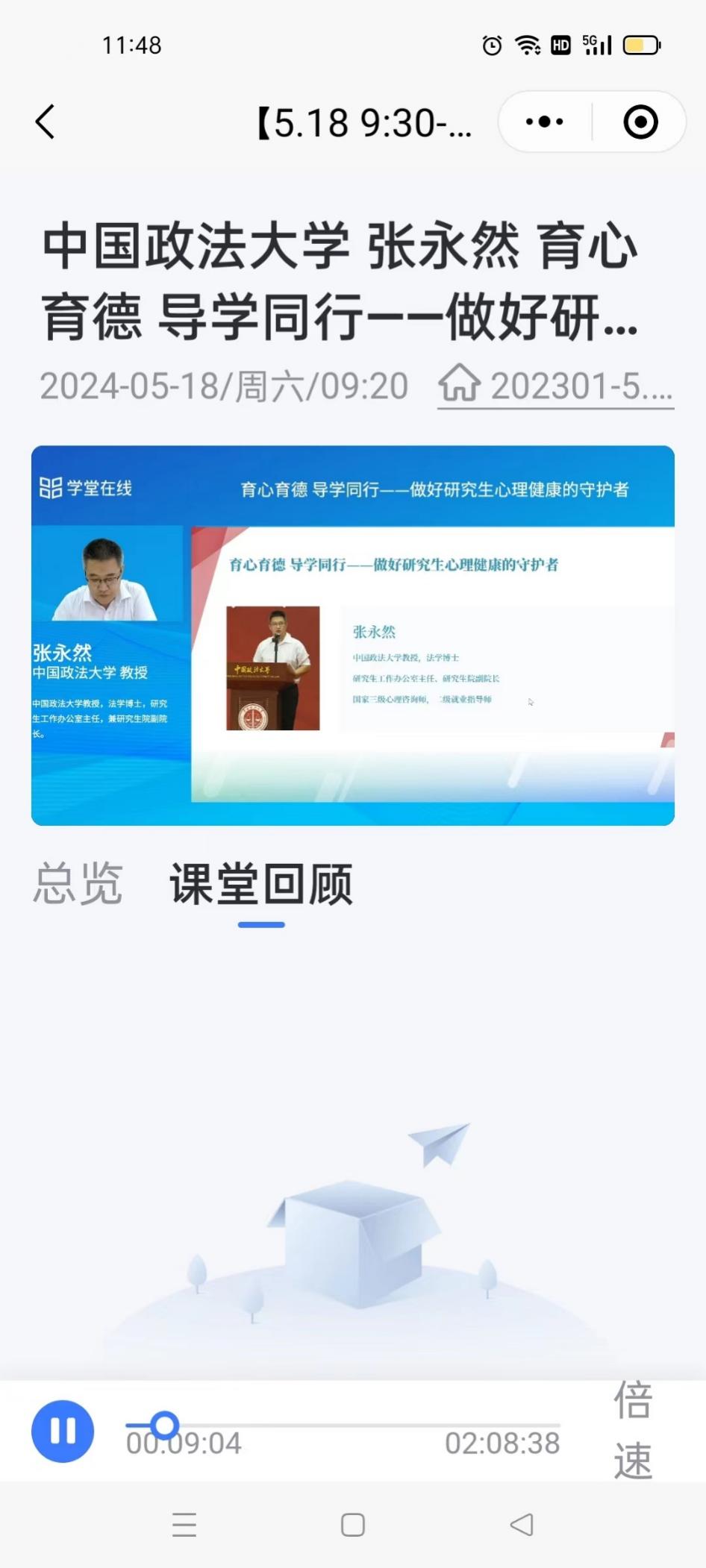The height and width of the screenshot is (1568, 706).
Task: Close the mini program with the circle button
Action: pyautogui.click(x=640, y=122)
